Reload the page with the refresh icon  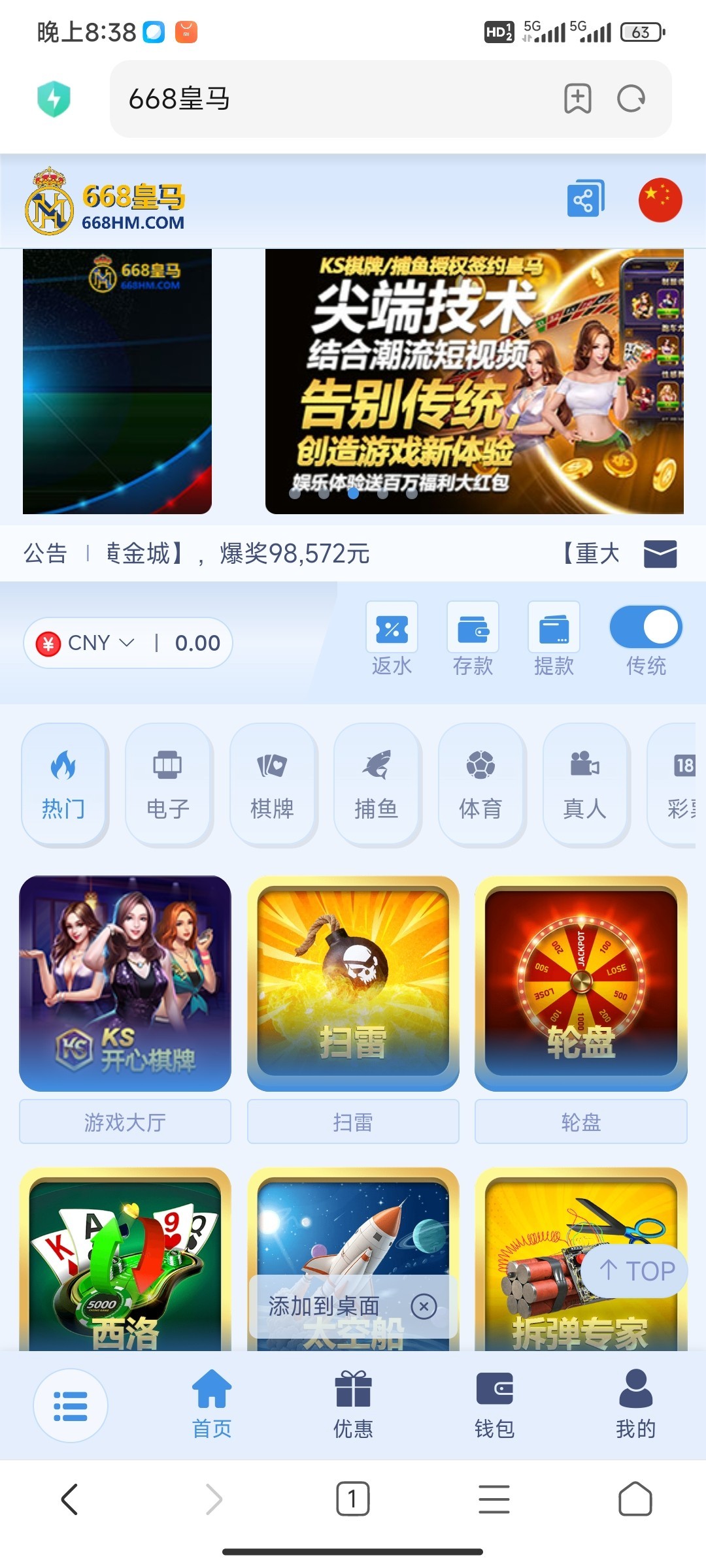tap(631, 99)
